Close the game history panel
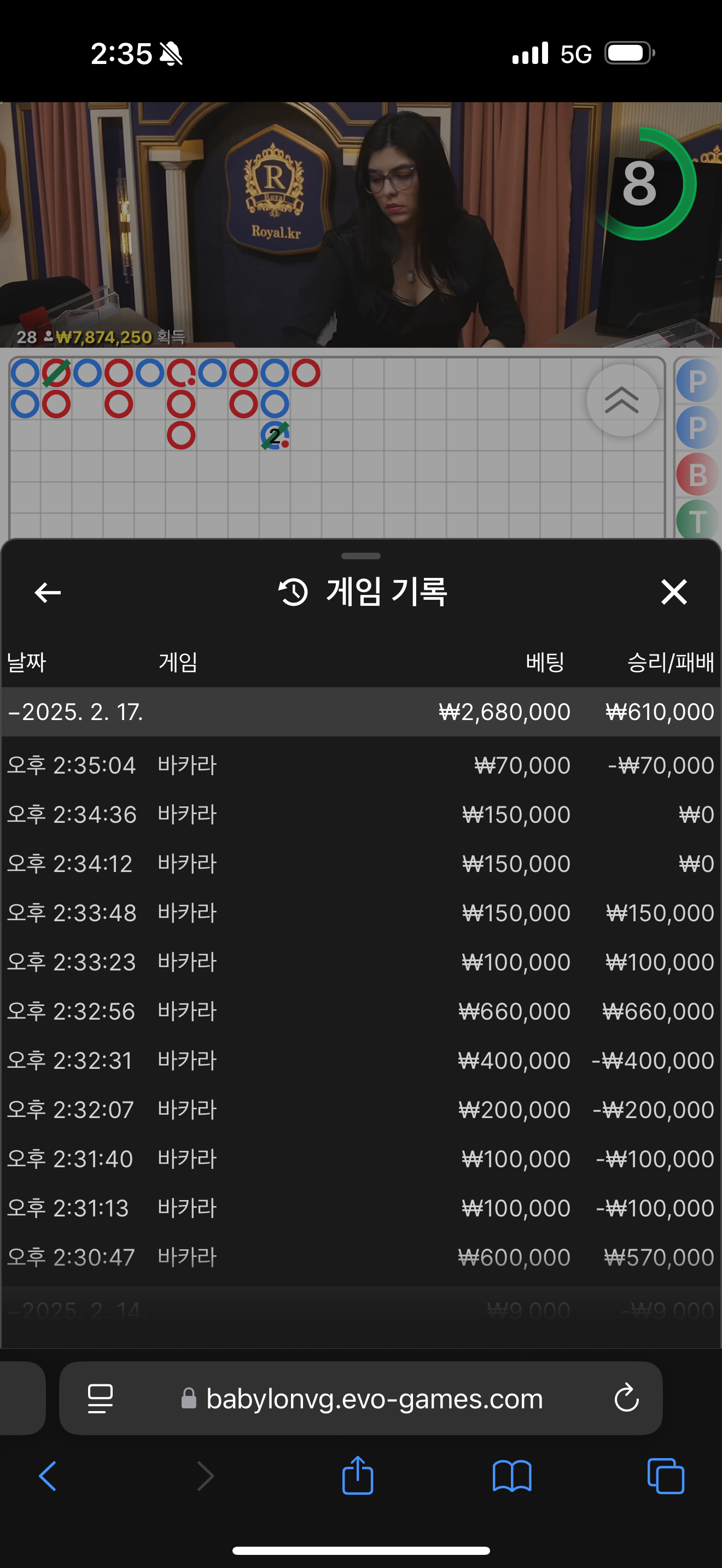Viewport: 722px width, 1568px height. point(673,592)
